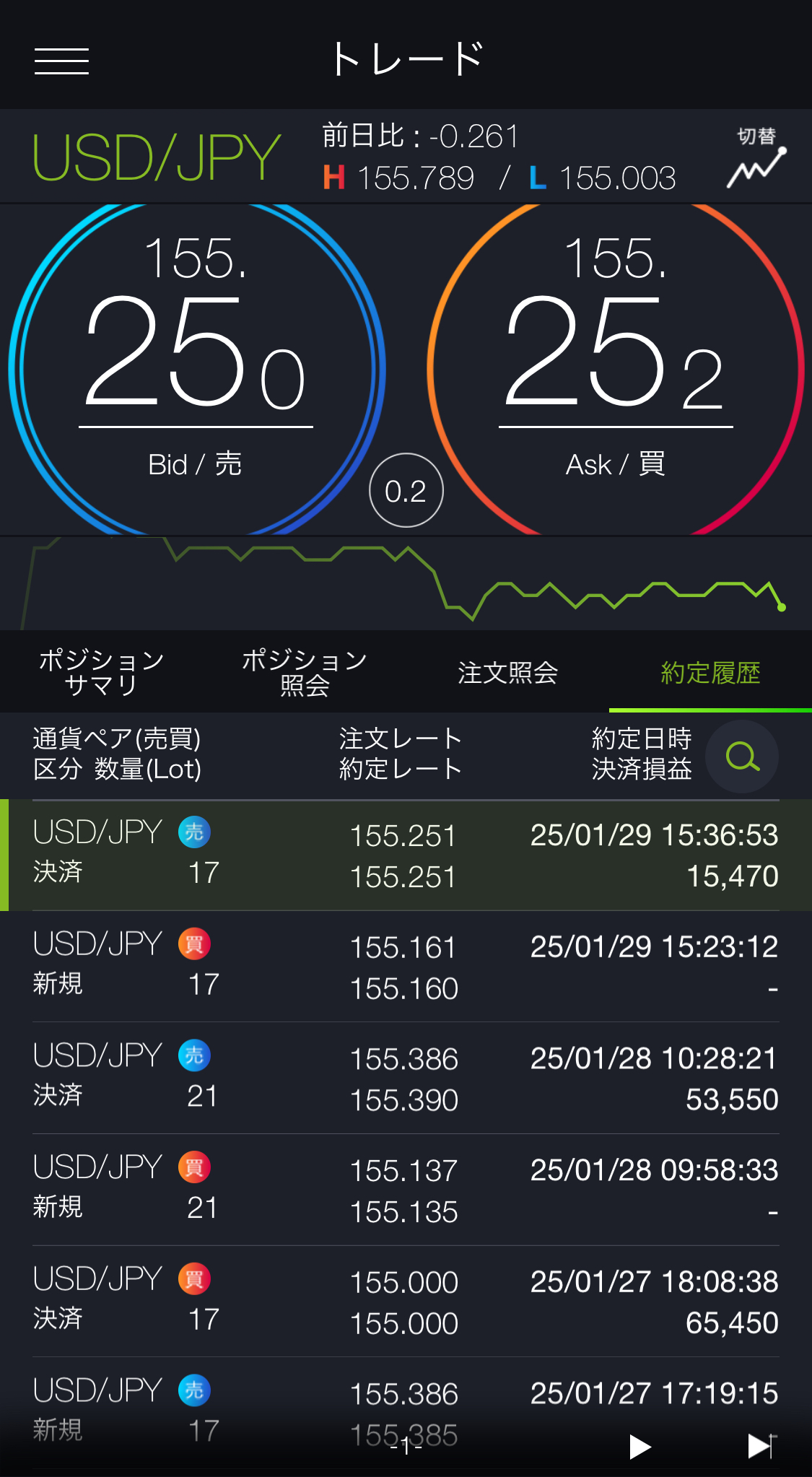Tap the USD/JPY currency pair name

[156, 157]
